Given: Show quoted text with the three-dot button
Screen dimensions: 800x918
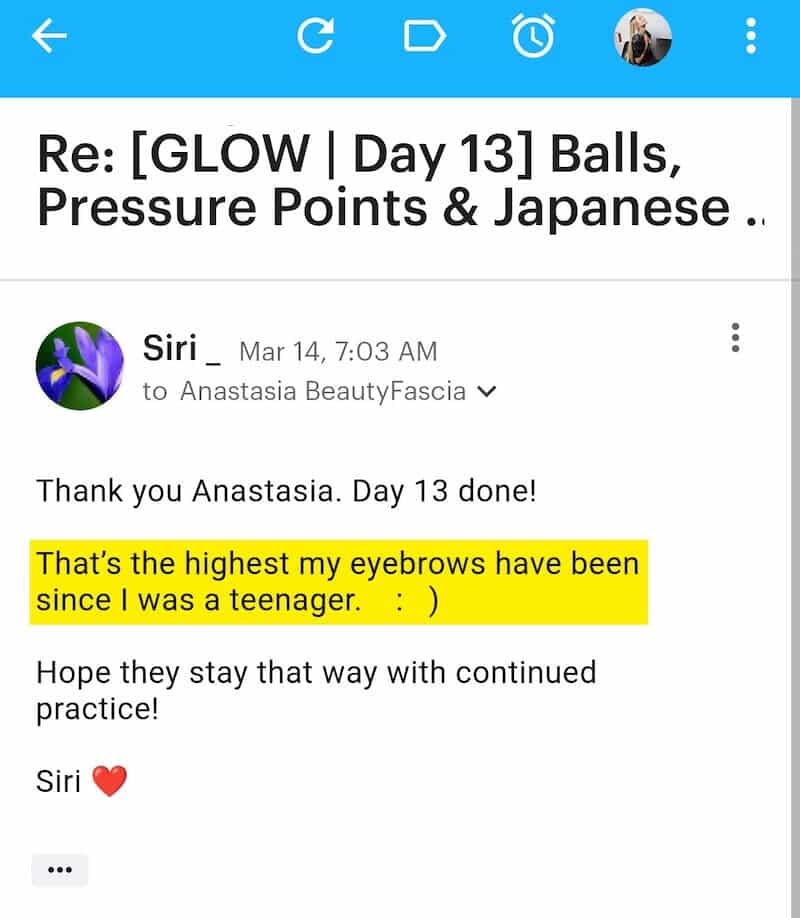Looking at the screenshot, I should (60, 869).
